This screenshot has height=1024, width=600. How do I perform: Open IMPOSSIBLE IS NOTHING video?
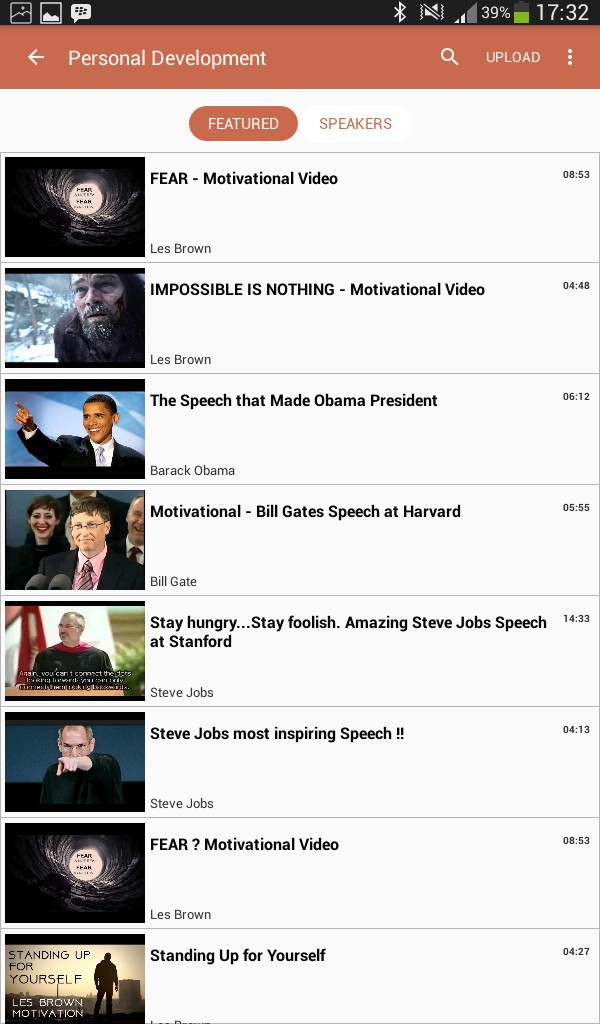pyautogui.click(x=300, y=319)
